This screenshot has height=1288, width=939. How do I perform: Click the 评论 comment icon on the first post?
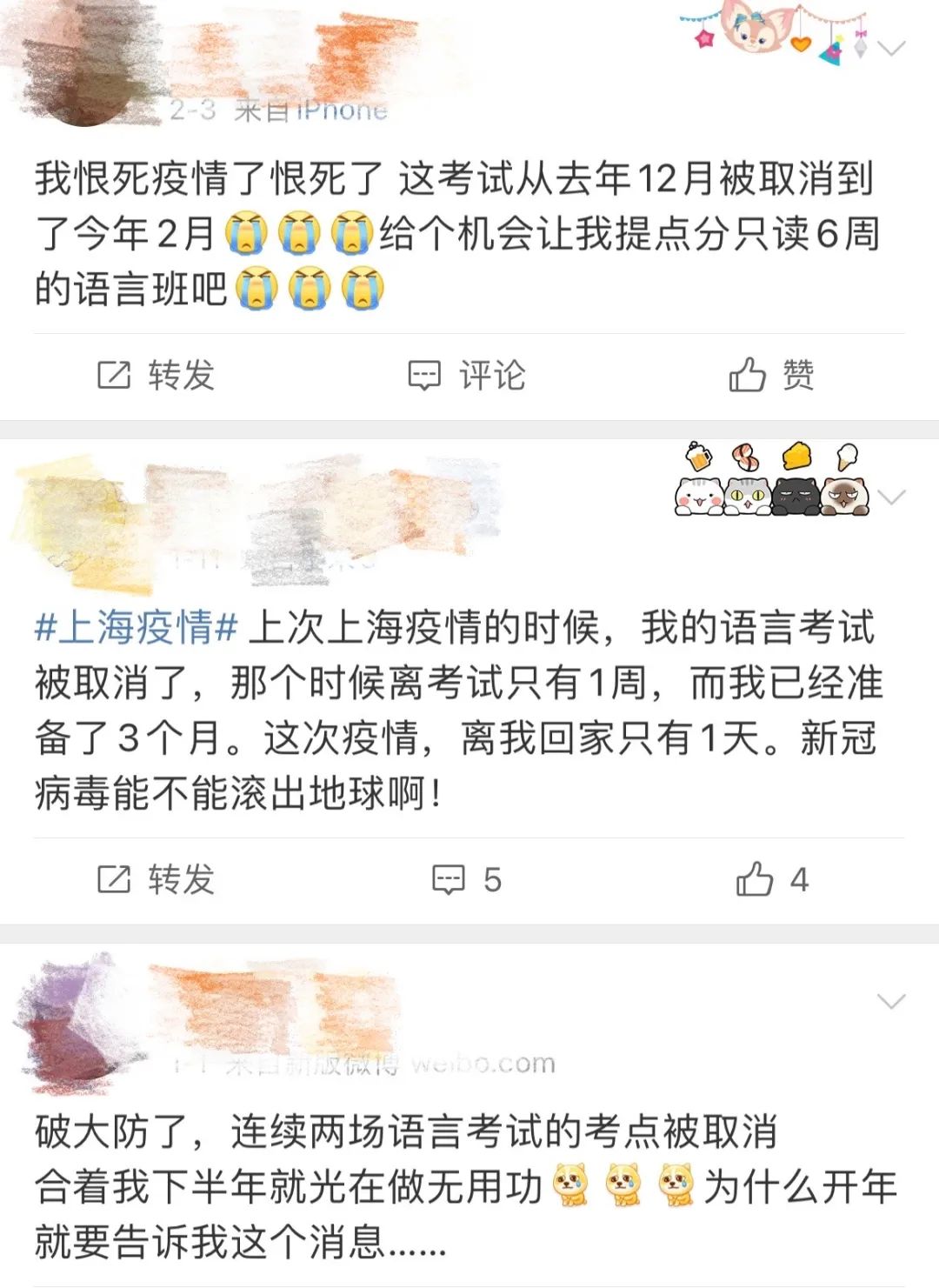(x=425, y=376)
